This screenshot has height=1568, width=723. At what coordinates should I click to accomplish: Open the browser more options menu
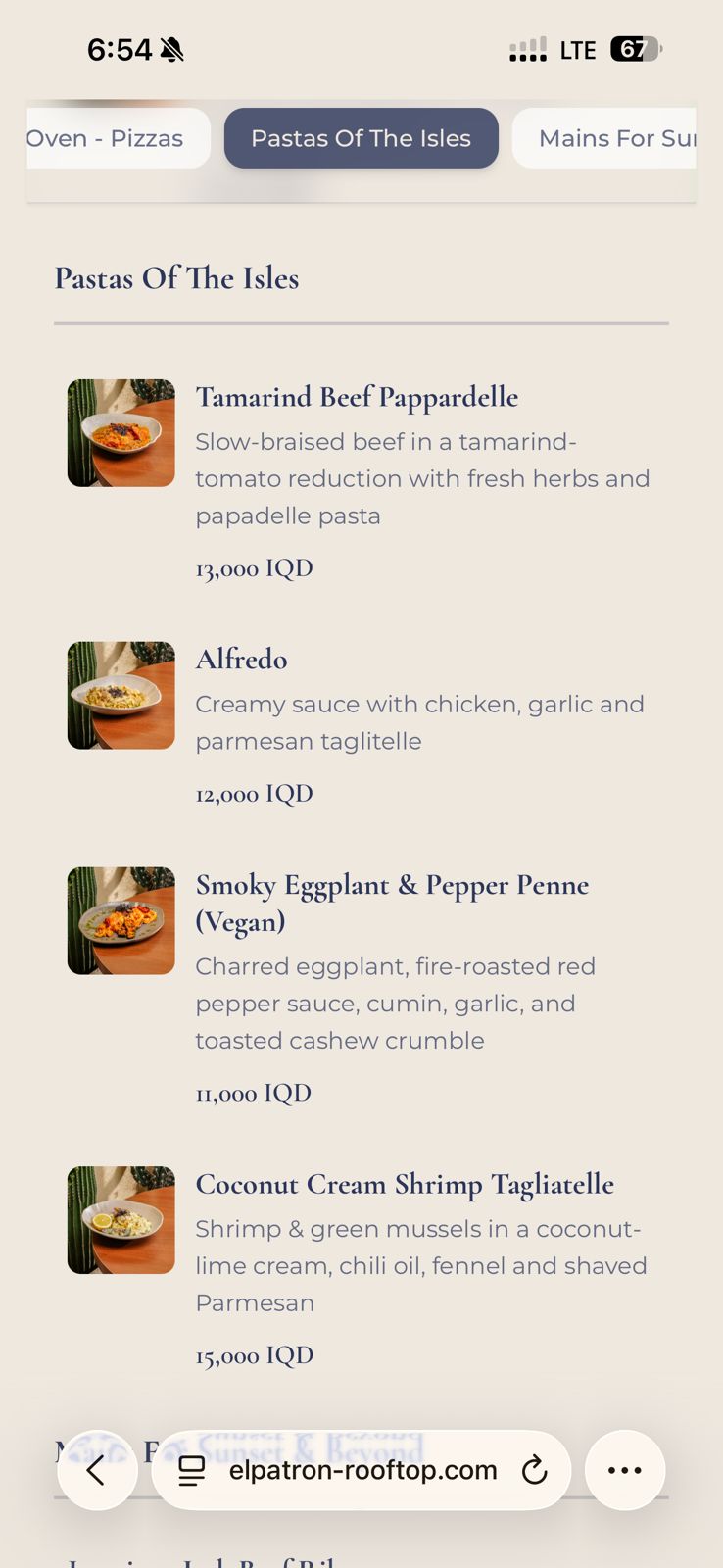click(624, 1470)
